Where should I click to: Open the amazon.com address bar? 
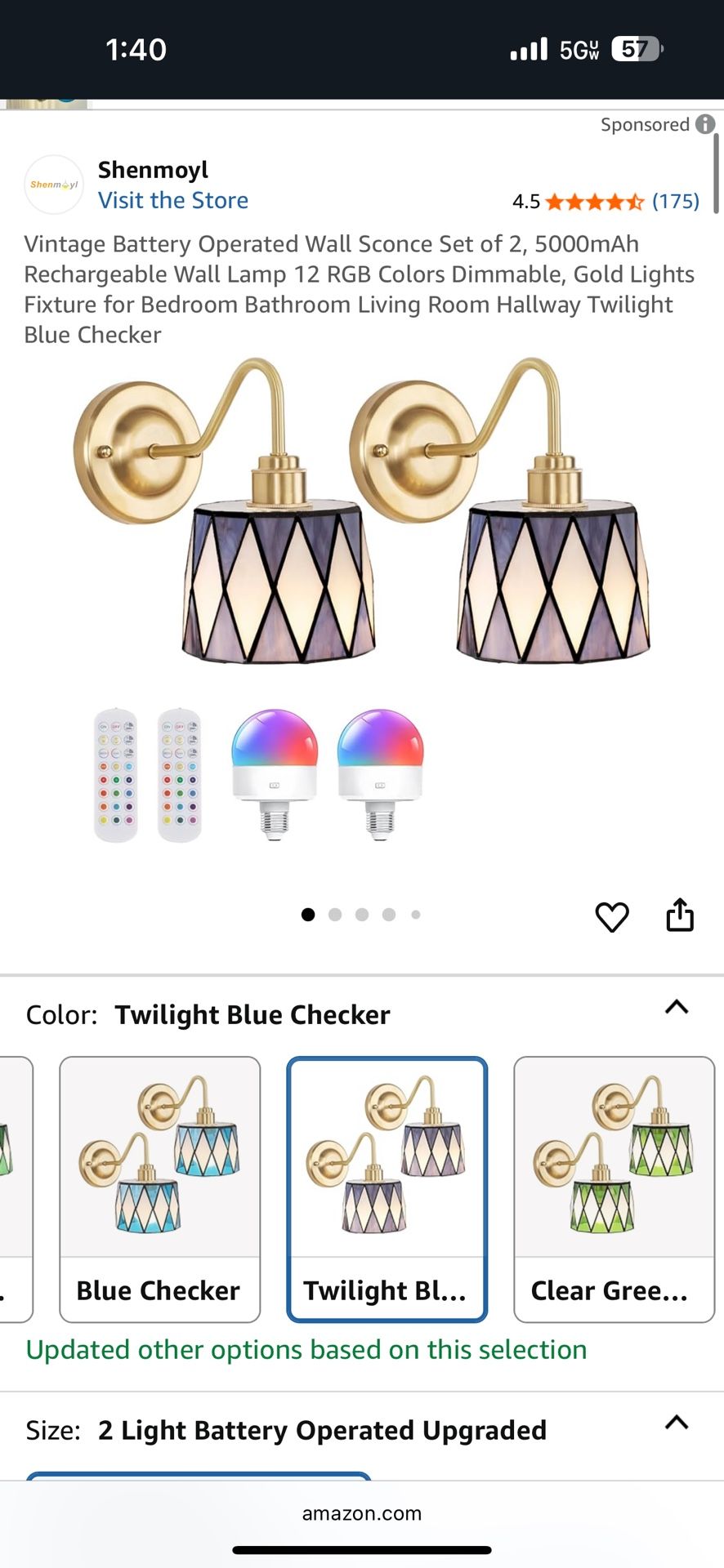click(x=362, y=1512)
